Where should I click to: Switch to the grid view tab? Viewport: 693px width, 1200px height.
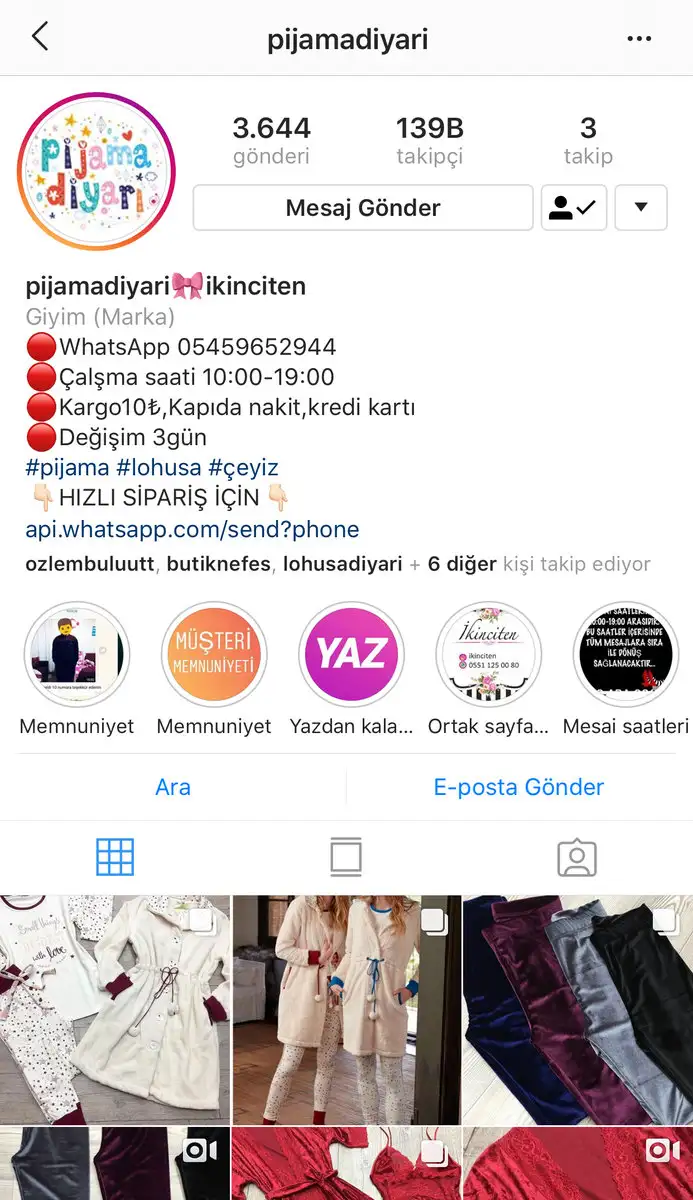tap(115, 857)
